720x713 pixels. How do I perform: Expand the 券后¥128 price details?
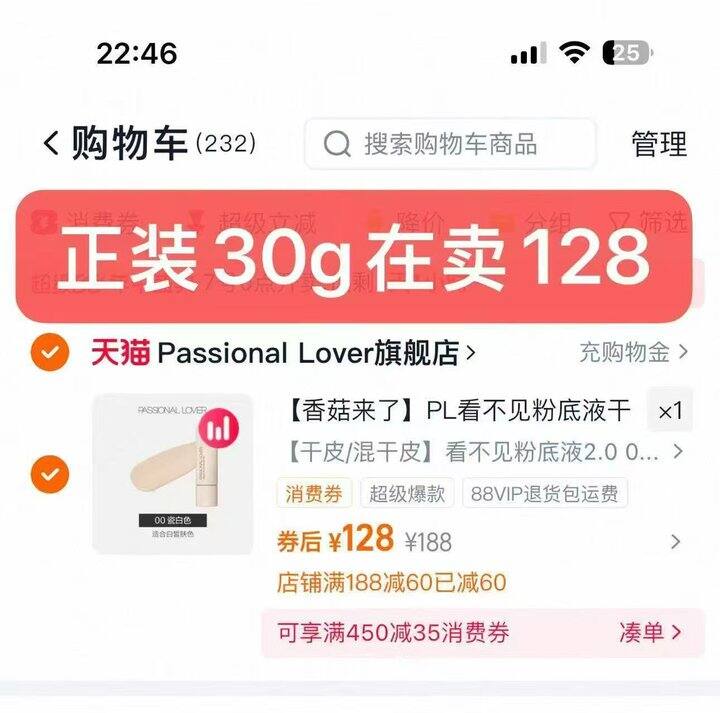click(479, 540)
